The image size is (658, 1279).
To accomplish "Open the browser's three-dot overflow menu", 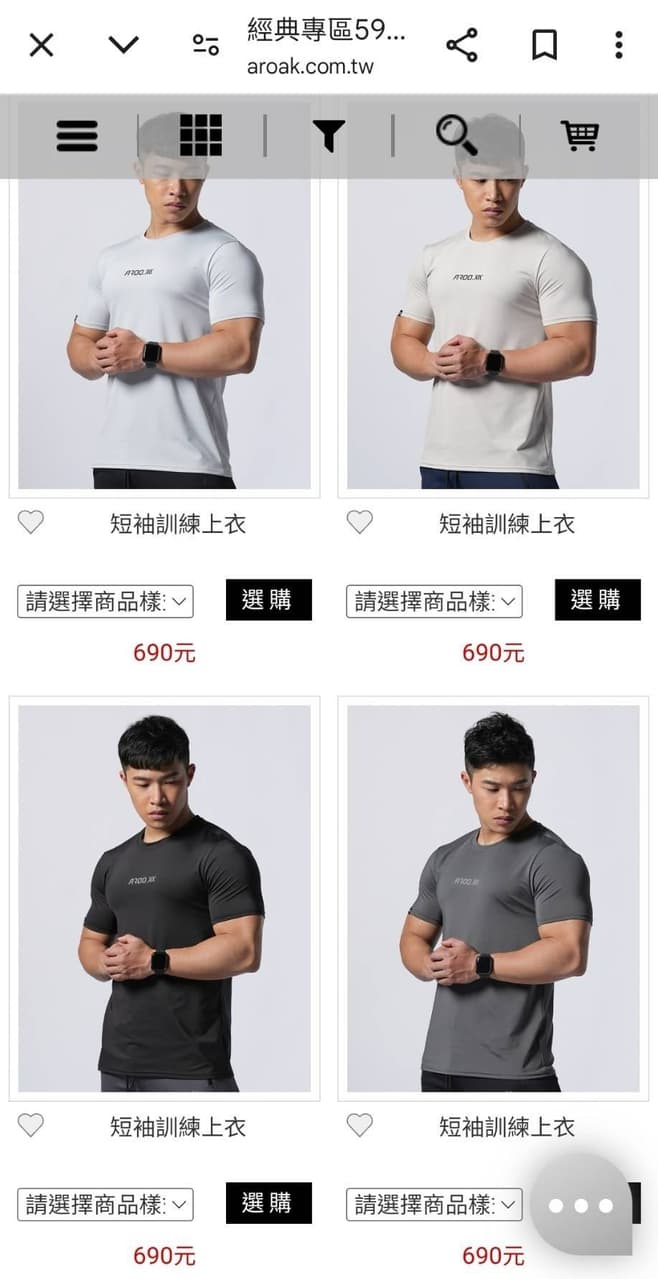I will click(619, 45).
